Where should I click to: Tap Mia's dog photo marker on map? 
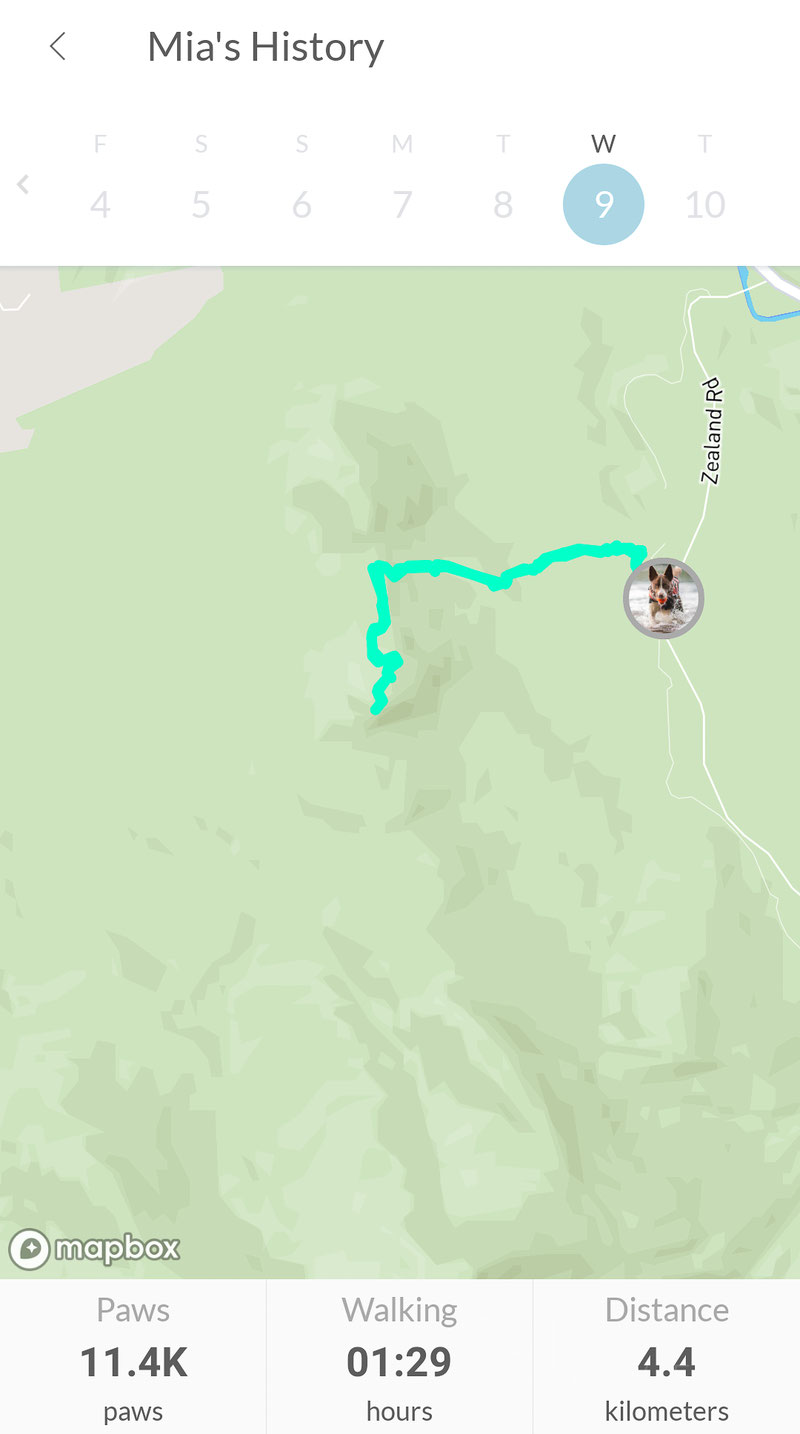(664, 598)
